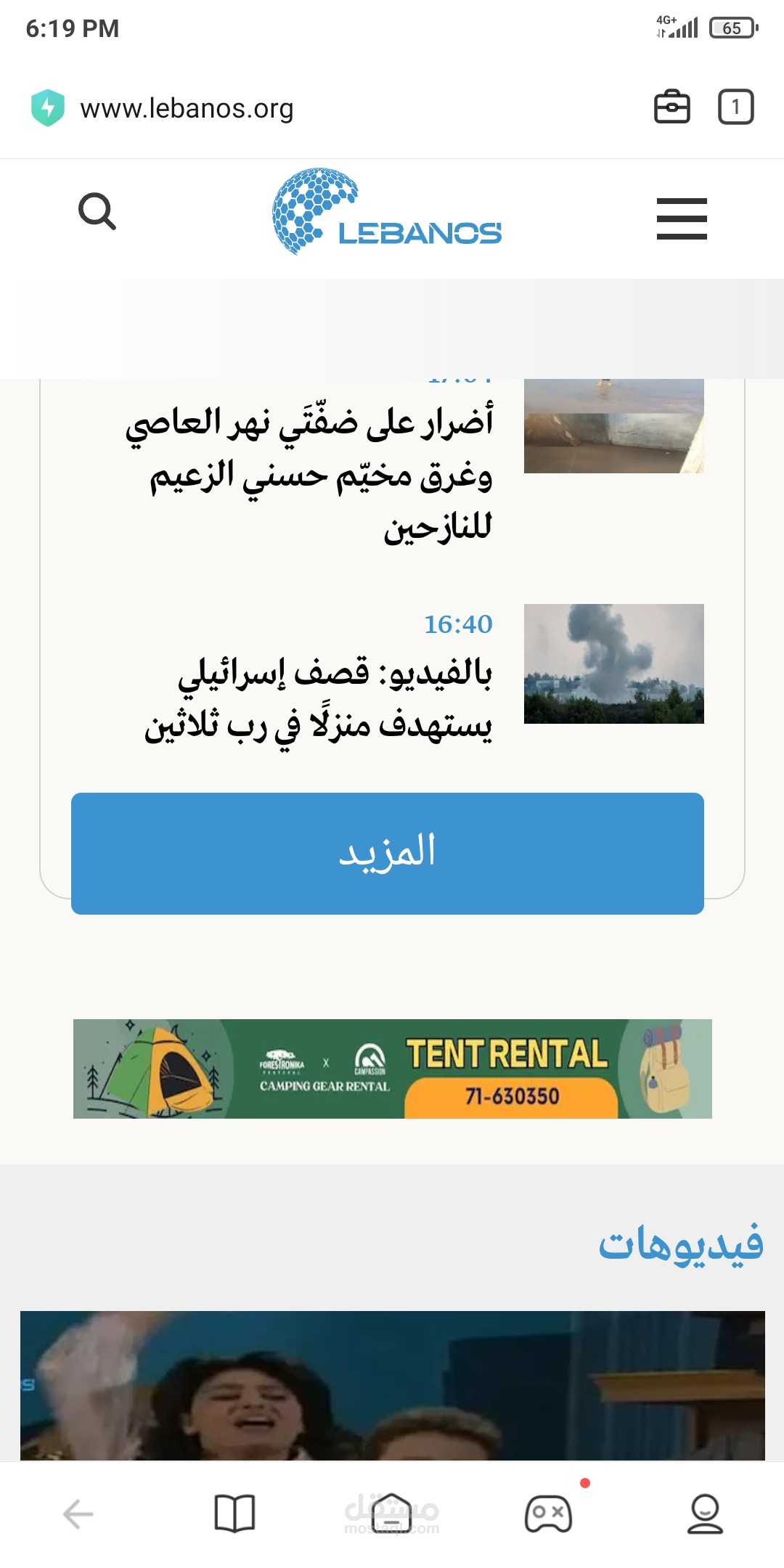Open the site search magnifier

click(x=97, y=211)
